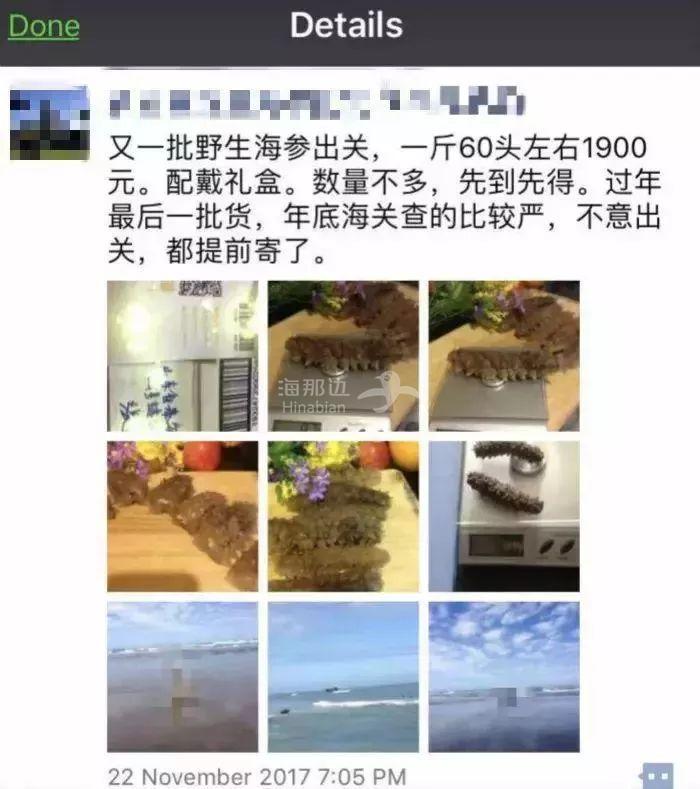Open the photo of two sea cucumbers on the scale
700x789 pixels.
click(x=504, y=516)
